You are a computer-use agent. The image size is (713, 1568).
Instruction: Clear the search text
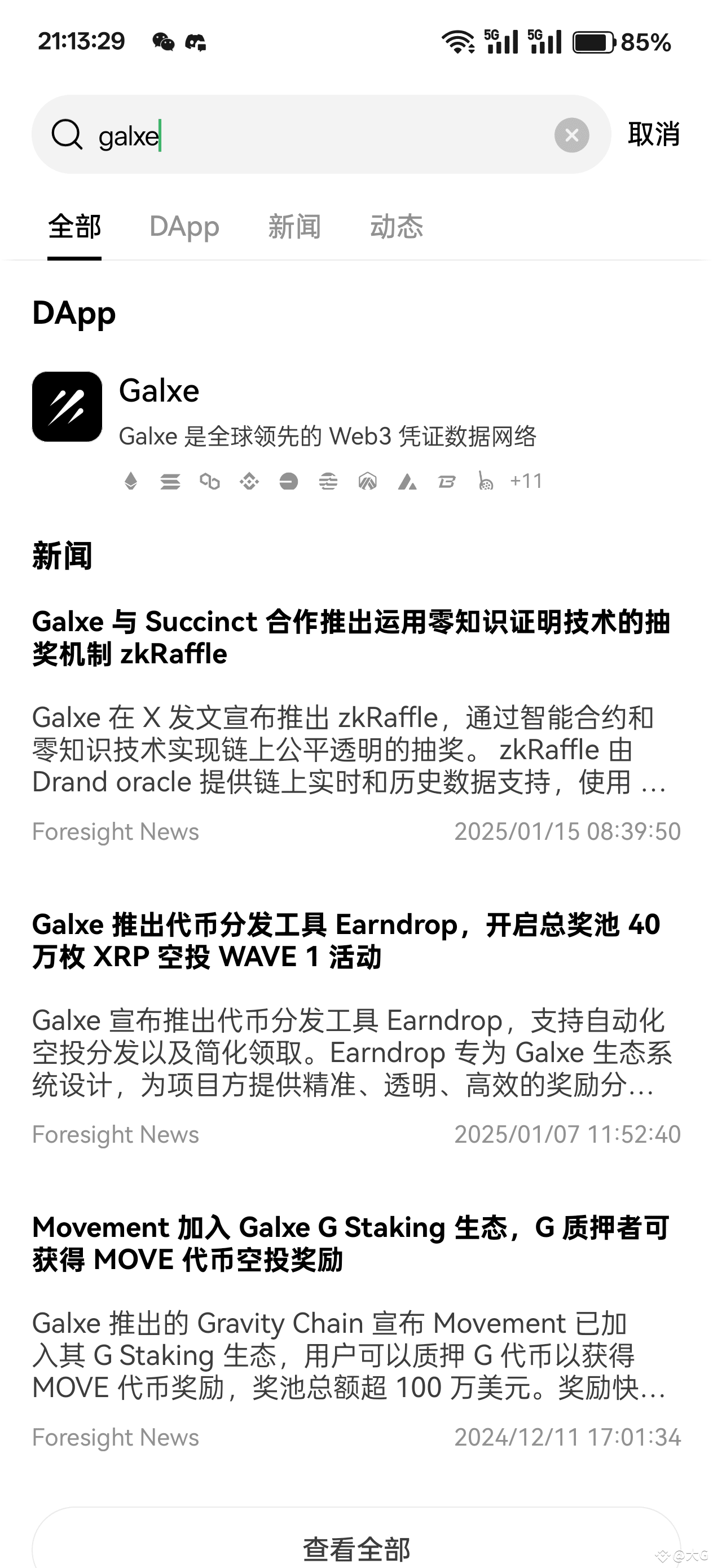(x=571, y=135)
